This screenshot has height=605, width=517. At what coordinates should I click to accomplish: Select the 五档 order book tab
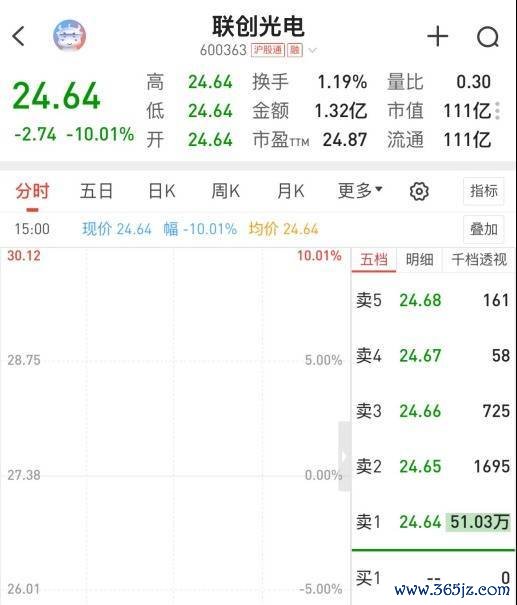point(374,260)
